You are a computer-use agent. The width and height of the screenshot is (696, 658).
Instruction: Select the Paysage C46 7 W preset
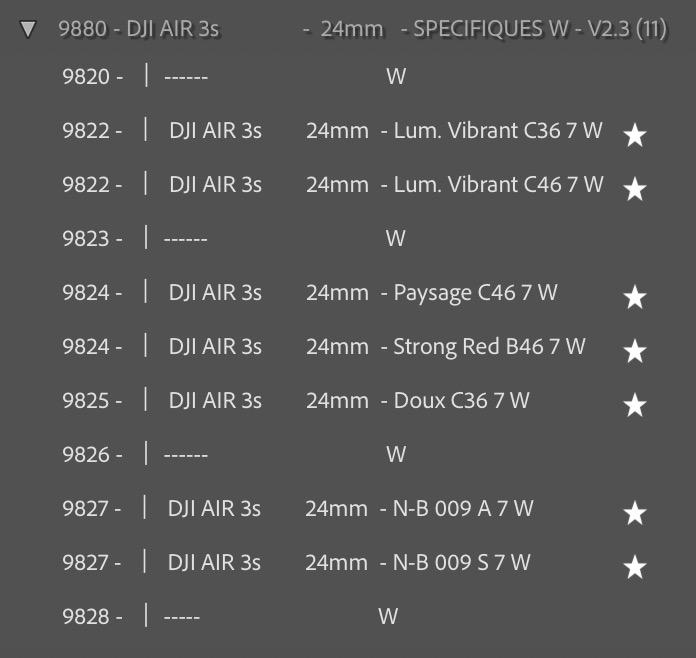pyautogui.click(x=475, y=293)
